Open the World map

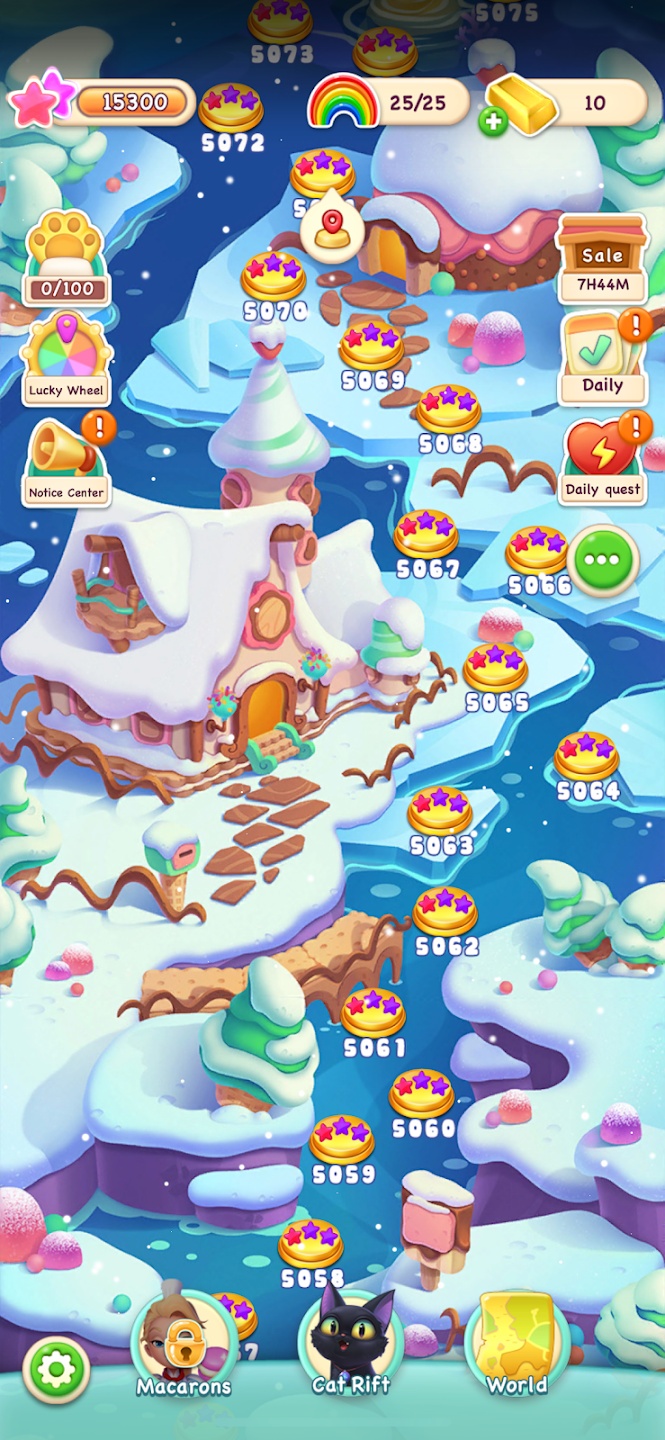click(x=516, y=1345)
